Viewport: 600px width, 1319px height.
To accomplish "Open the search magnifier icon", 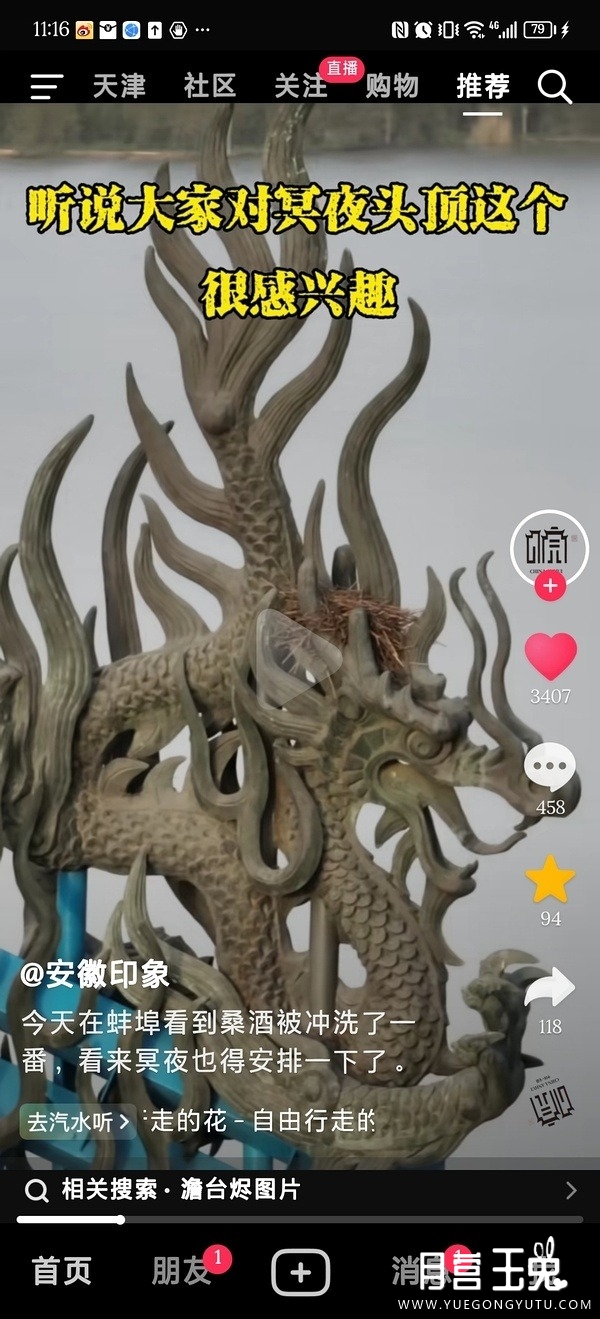I will coord(554,87).
